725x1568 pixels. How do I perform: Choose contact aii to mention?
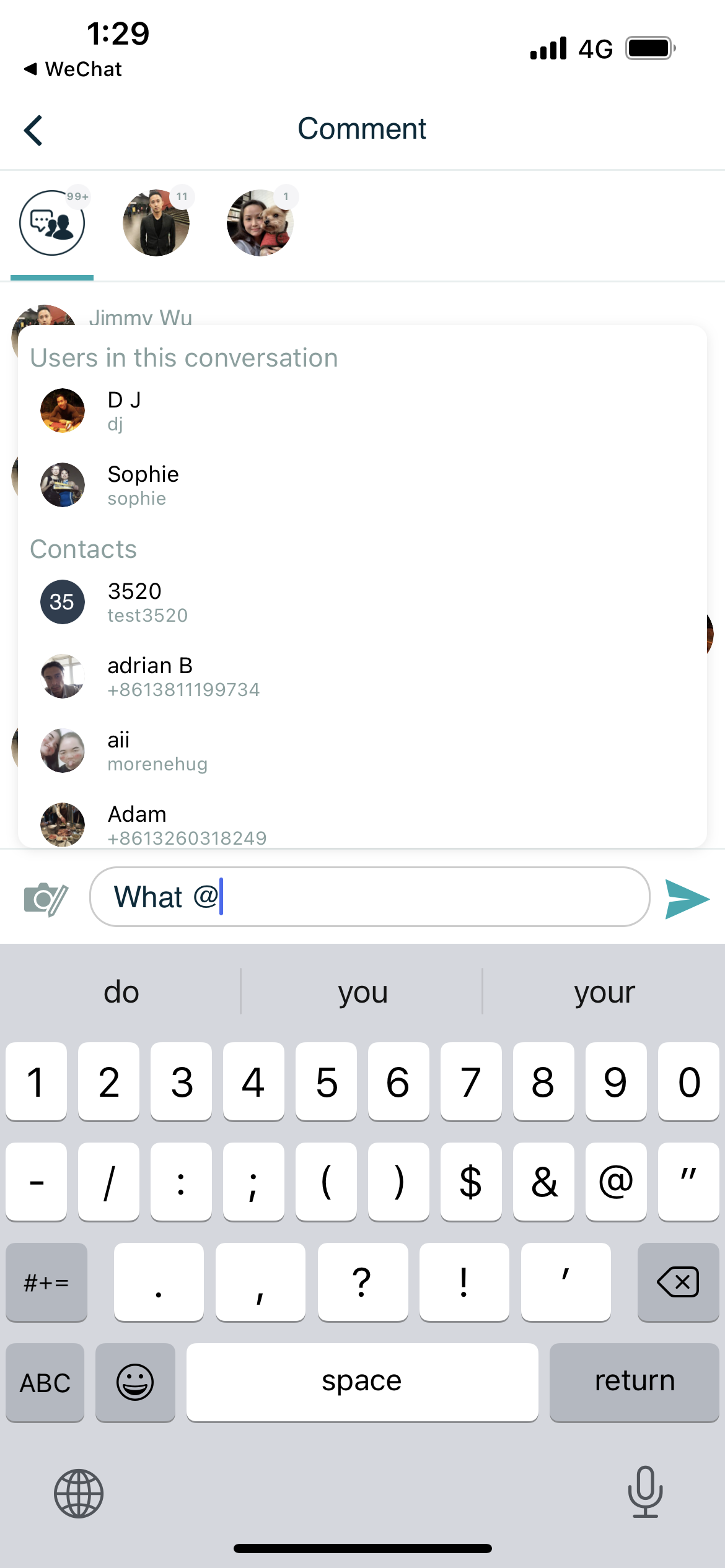[x=156, y=751]
